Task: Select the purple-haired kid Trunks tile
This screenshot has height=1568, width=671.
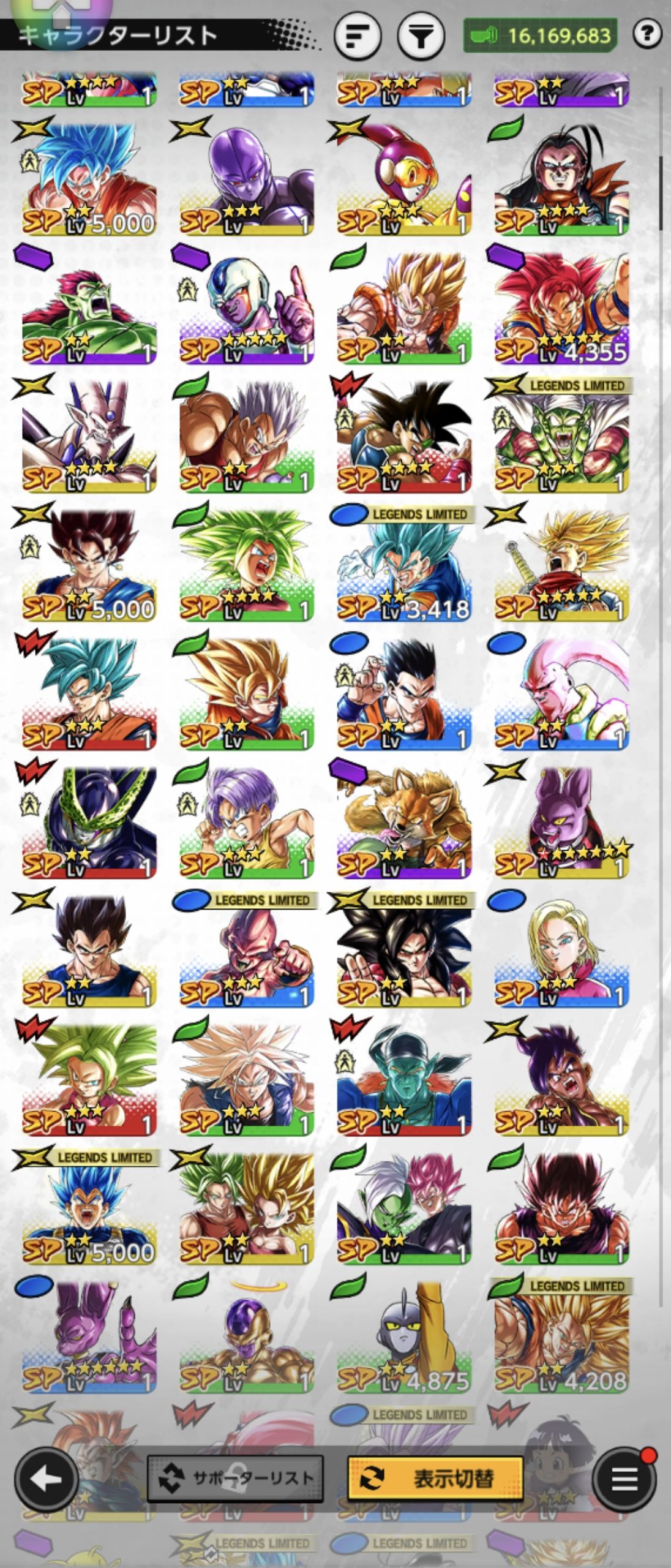Action: [246, 824]
